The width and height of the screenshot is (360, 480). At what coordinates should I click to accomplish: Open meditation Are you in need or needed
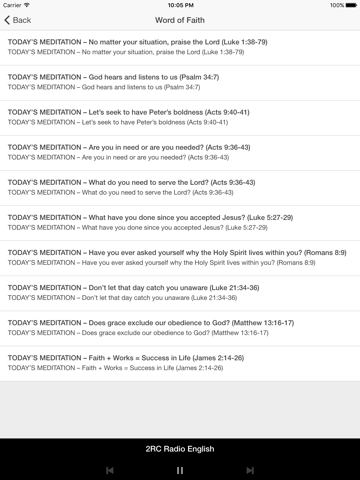[180, 153]
